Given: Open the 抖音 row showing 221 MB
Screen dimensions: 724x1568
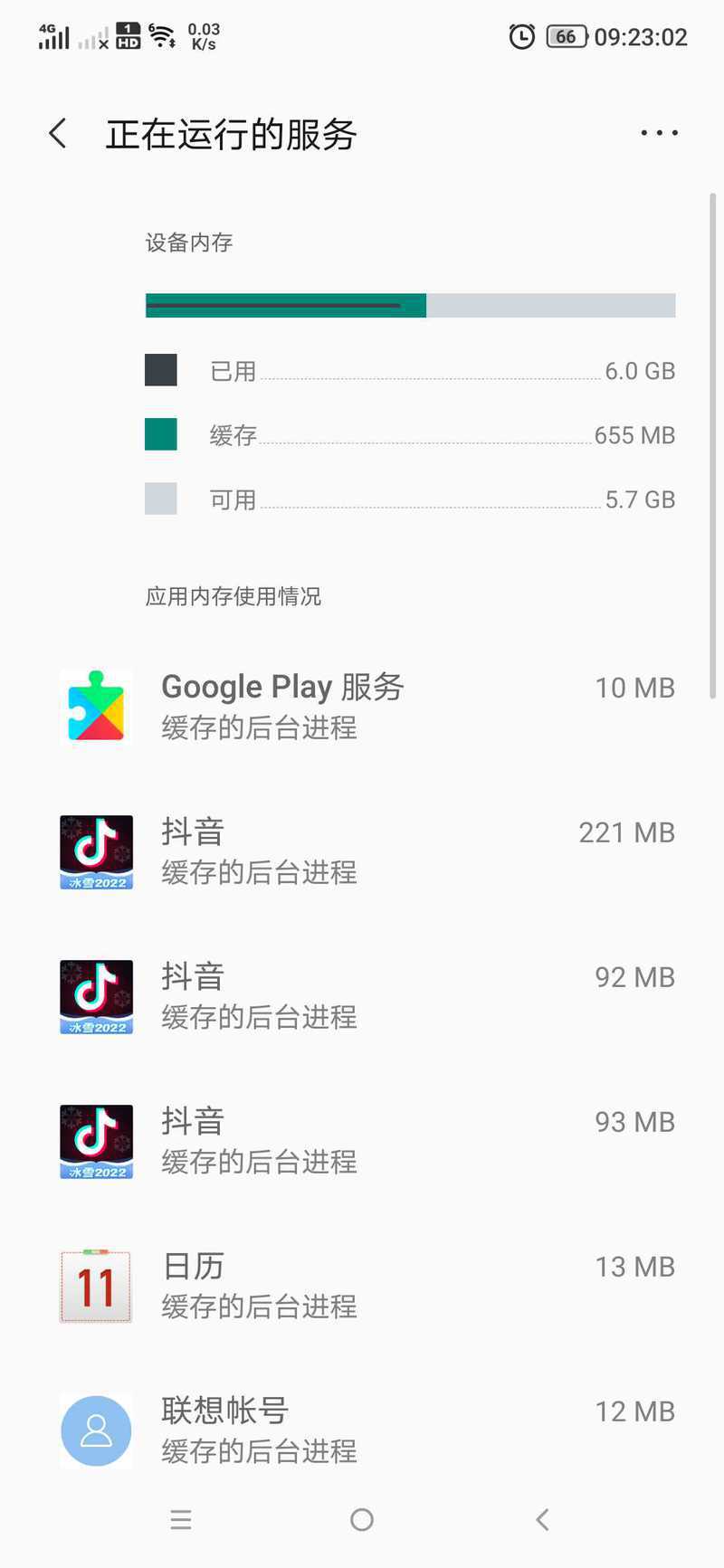Looking at the screenshot, I should [362, 851].
